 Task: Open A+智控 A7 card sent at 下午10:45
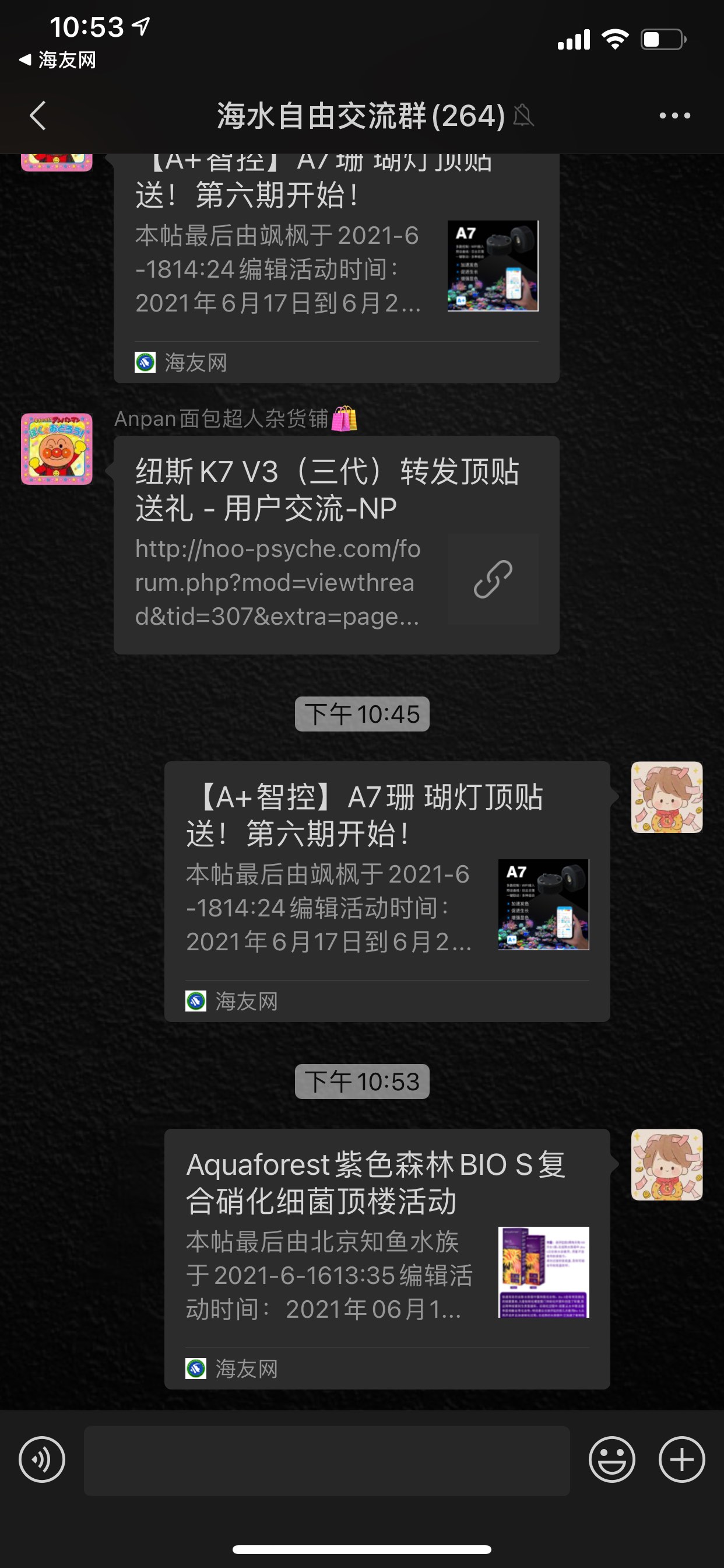tap(387, 891)
